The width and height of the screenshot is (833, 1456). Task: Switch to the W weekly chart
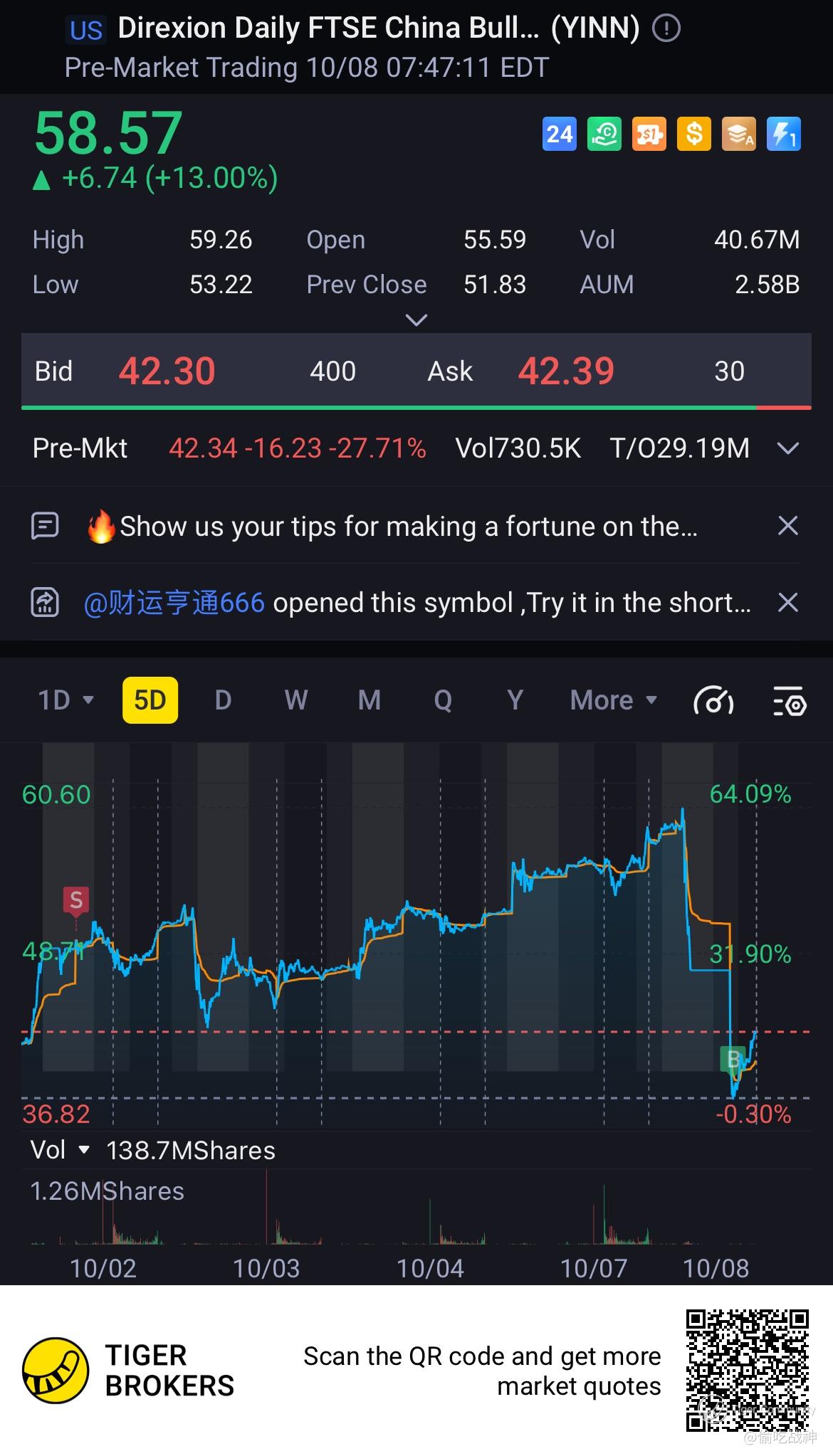[x=296, y=700]
